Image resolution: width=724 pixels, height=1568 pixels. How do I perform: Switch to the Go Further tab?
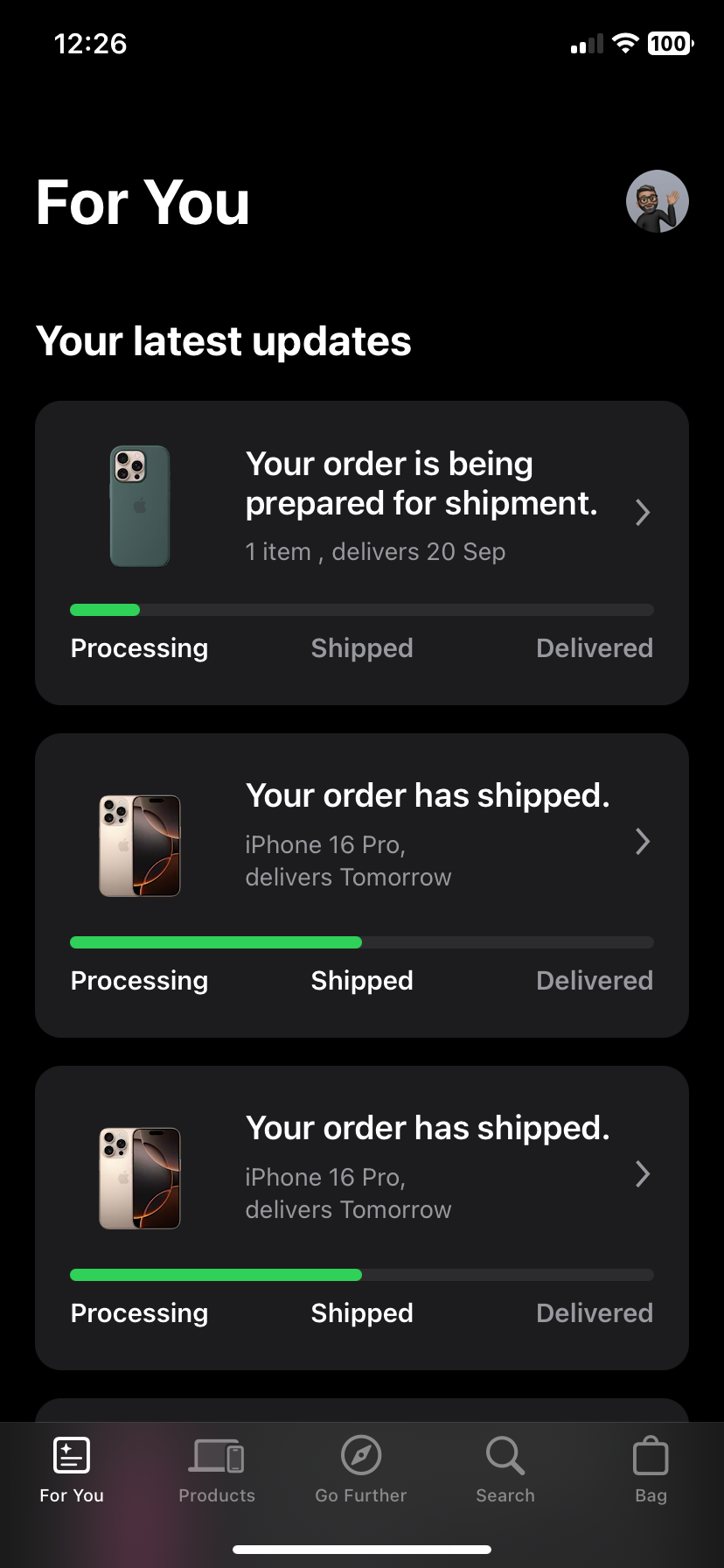click(x=361, y=1470)
